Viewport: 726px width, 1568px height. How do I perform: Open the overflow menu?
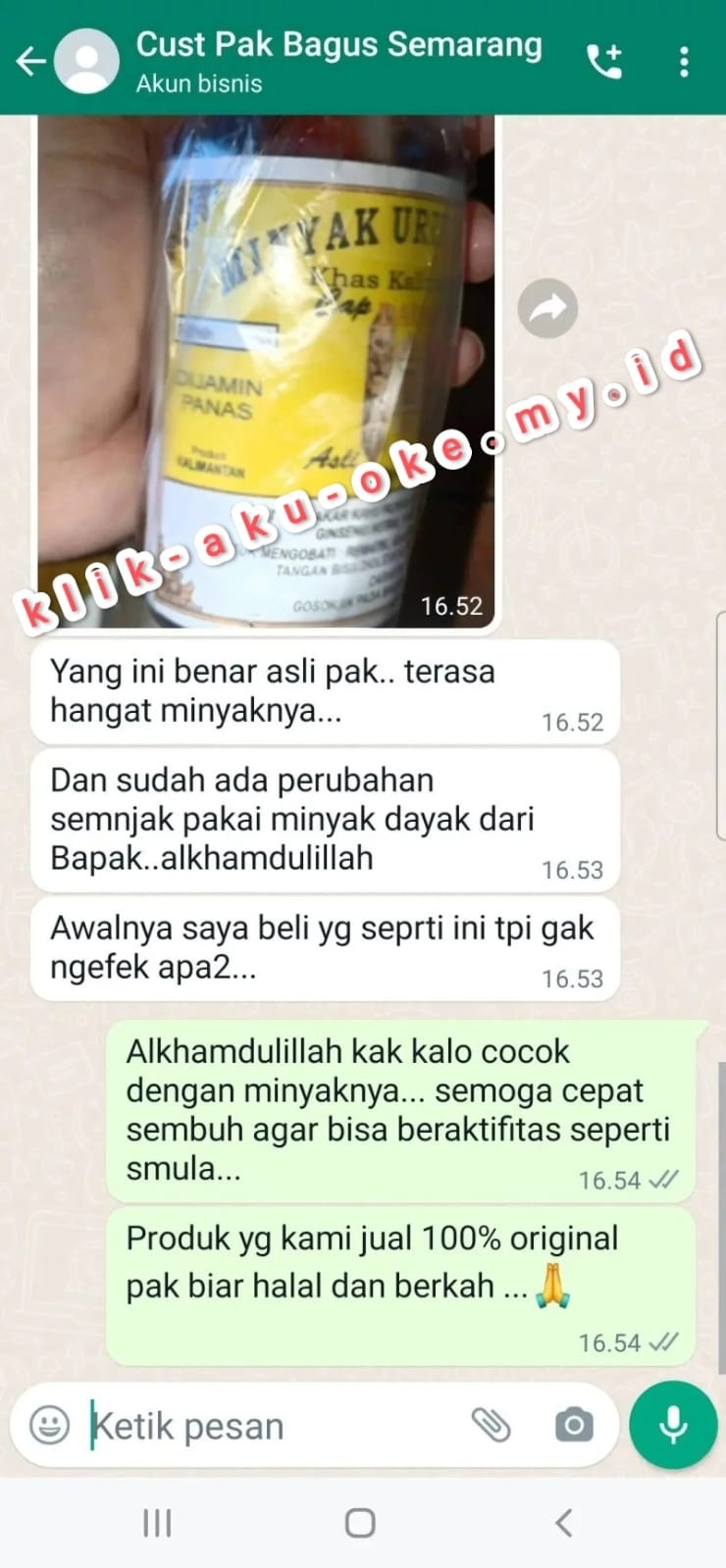pyautogui.click(x=684, y=61)
